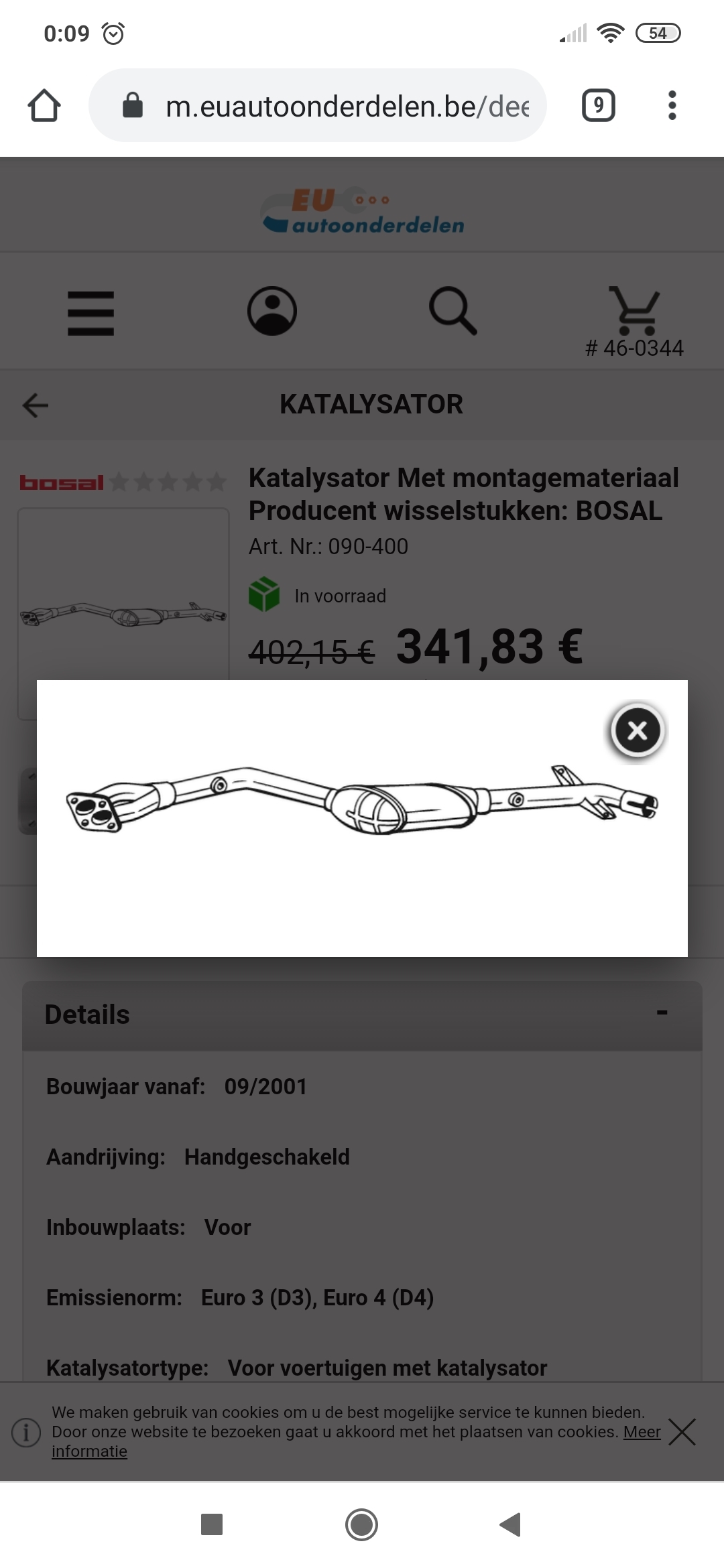724x1568 pixels.
Task: Dismiss the cookie notice
Action: (682, 1432)
